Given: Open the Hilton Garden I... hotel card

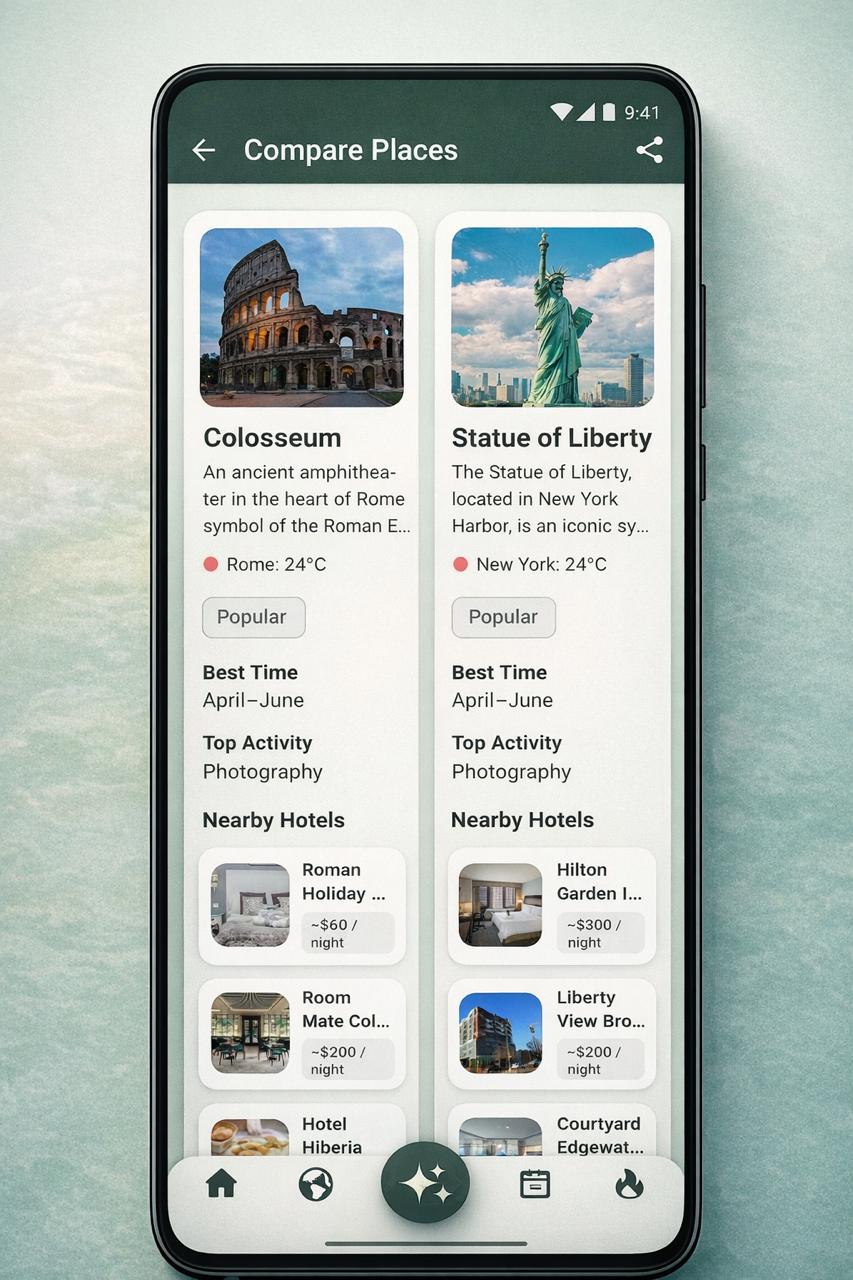Looking at the screenshot, I should pos(551,906).
